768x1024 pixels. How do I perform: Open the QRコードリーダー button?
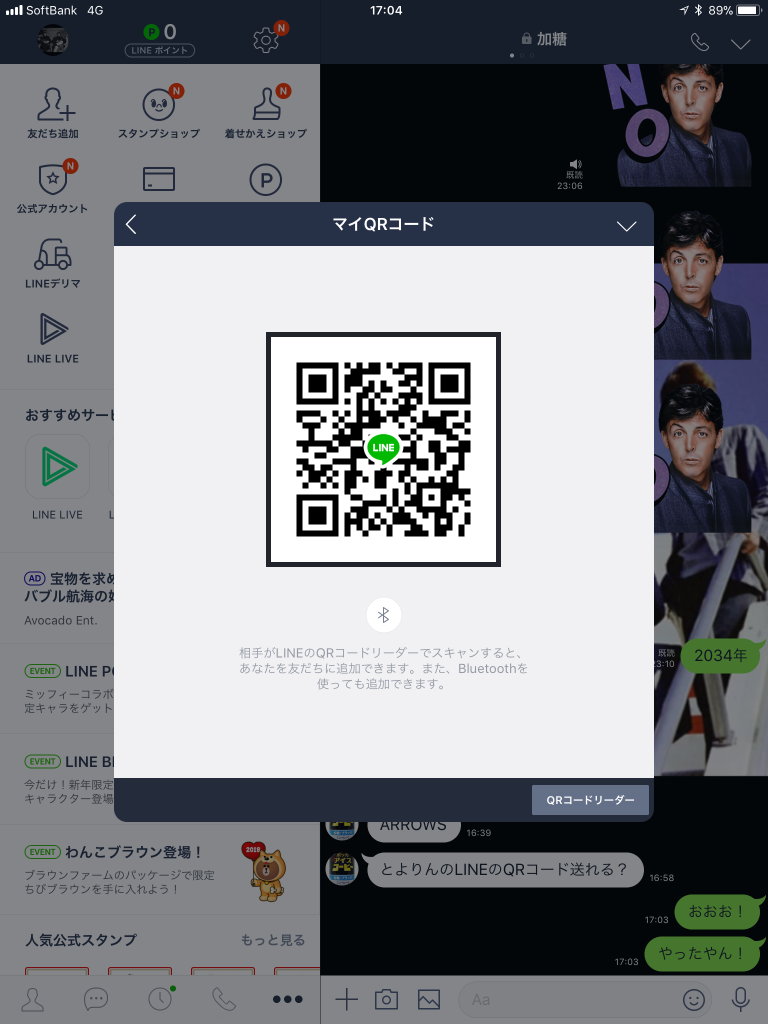[590, 800]
